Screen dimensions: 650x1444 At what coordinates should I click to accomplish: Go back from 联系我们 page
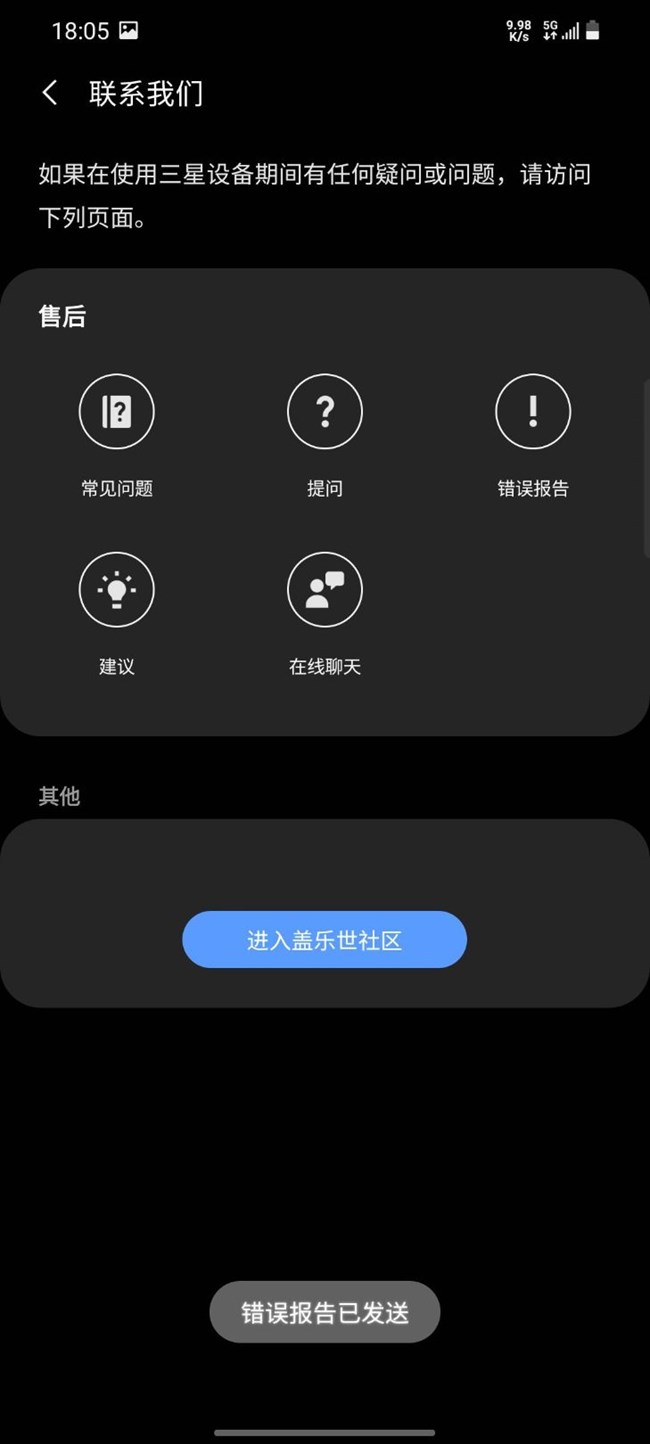click(50, 94)
